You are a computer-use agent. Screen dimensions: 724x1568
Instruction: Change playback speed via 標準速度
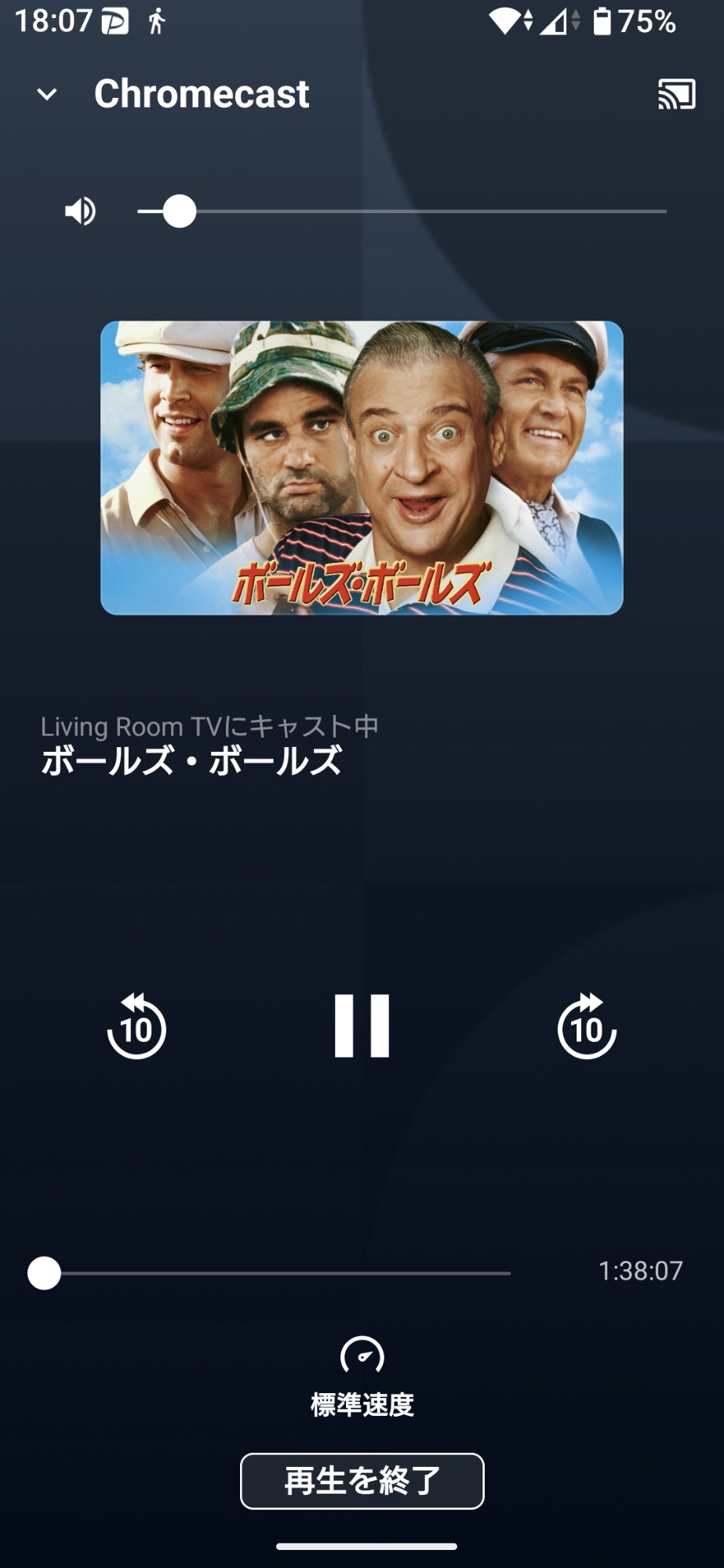pyautogui.click(x=362, y=1377)
